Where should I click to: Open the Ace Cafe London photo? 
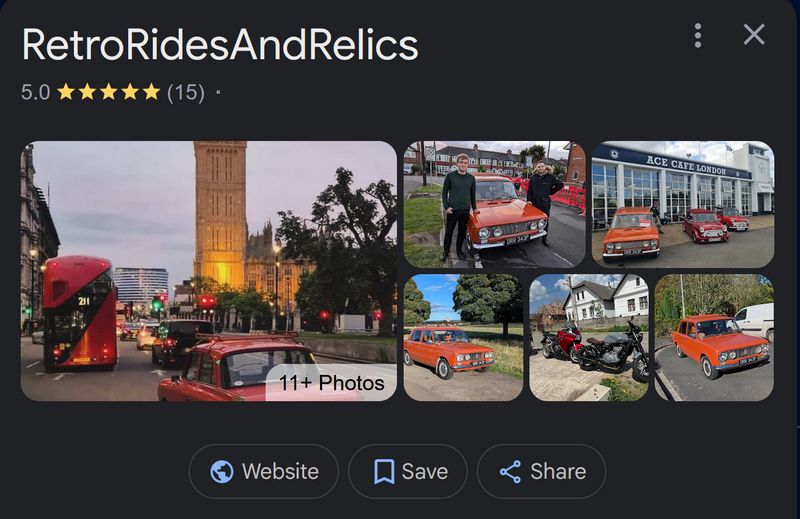[x=682, y=203]
